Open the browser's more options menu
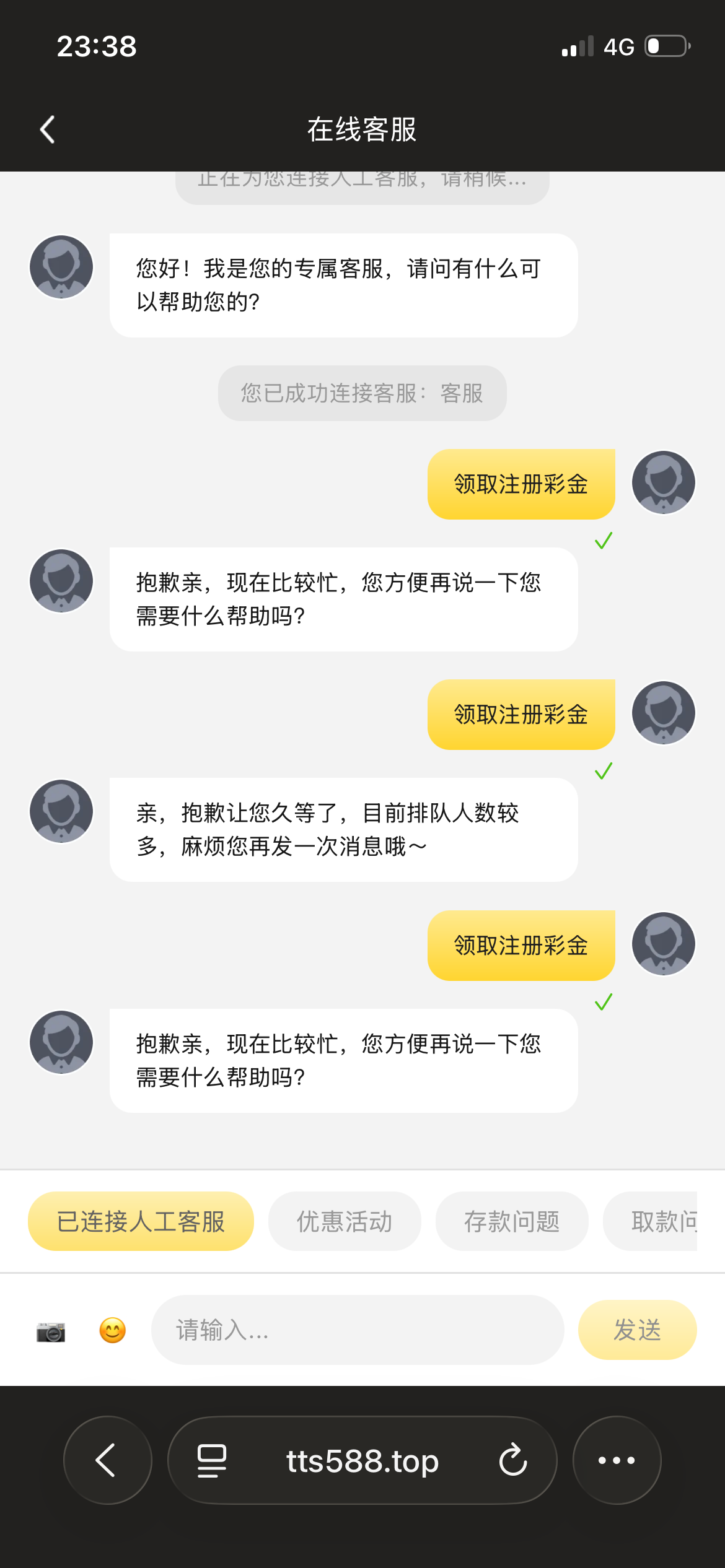The width and height of the screenshot is (725, 1568). coord(617,1460)
